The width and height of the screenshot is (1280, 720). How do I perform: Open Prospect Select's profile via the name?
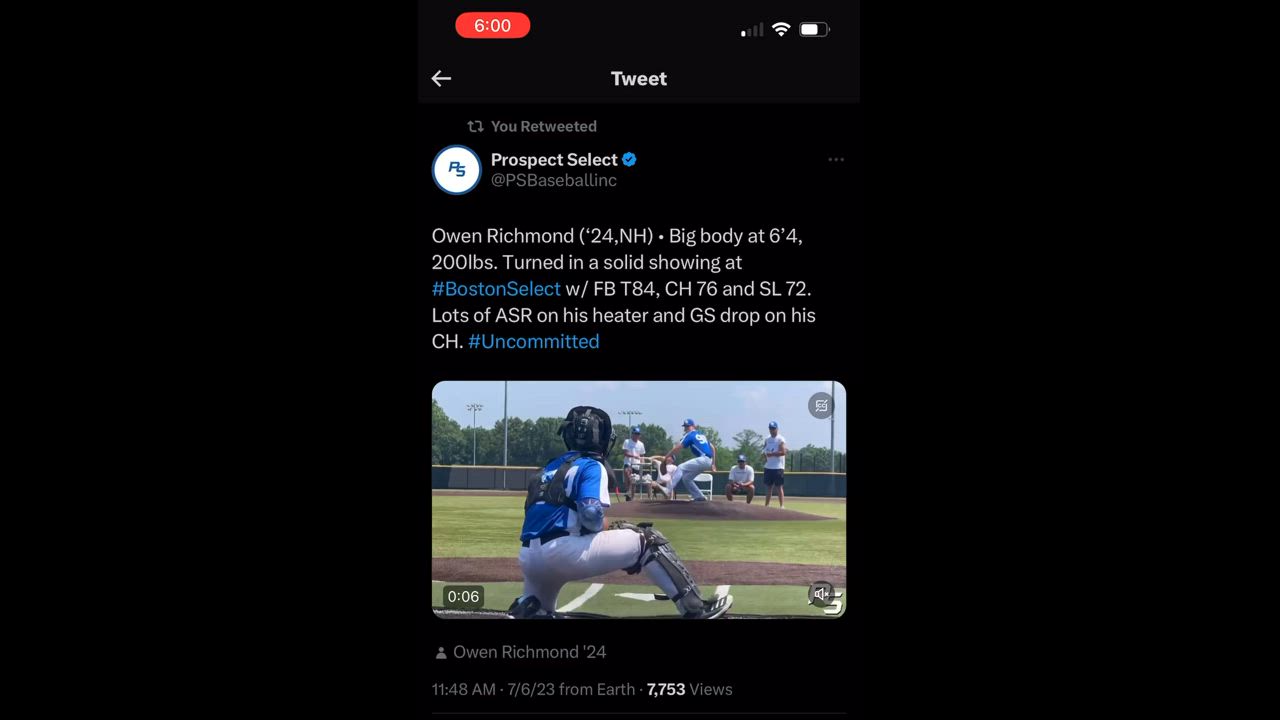pos(554,160)
